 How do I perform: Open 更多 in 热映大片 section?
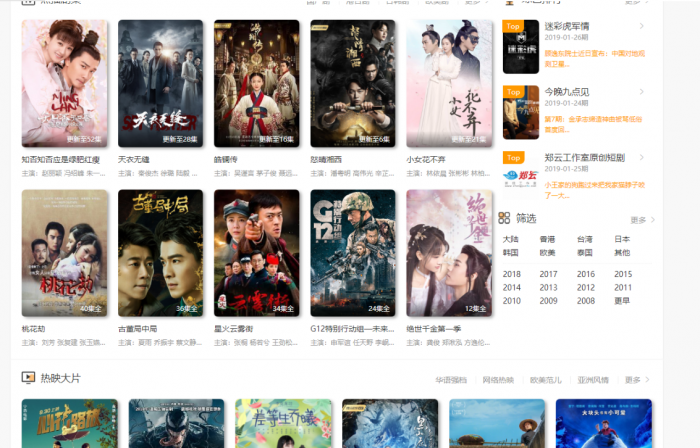[x=636, y=380]
